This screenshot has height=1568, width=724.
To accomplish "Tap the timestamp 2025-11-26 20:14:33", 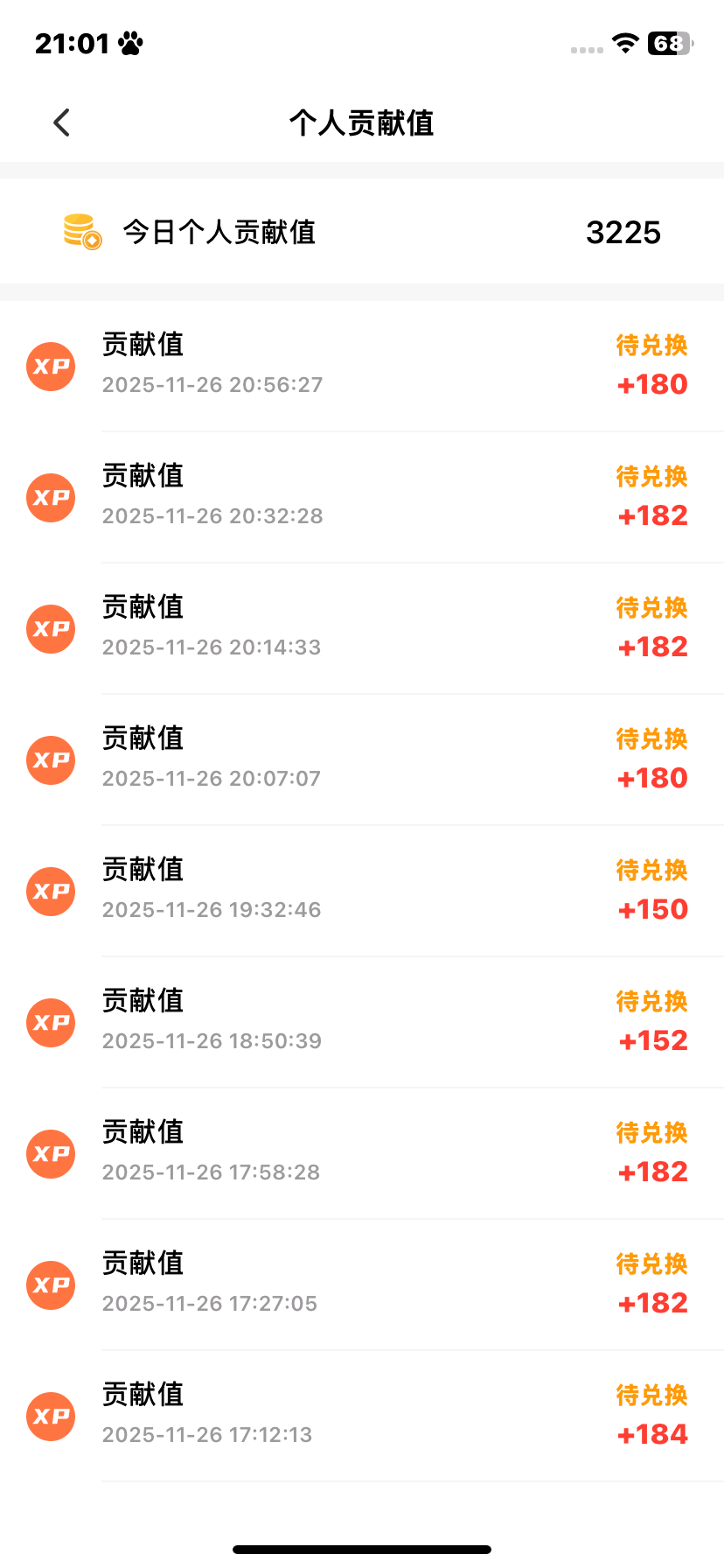I will (212, 647).
